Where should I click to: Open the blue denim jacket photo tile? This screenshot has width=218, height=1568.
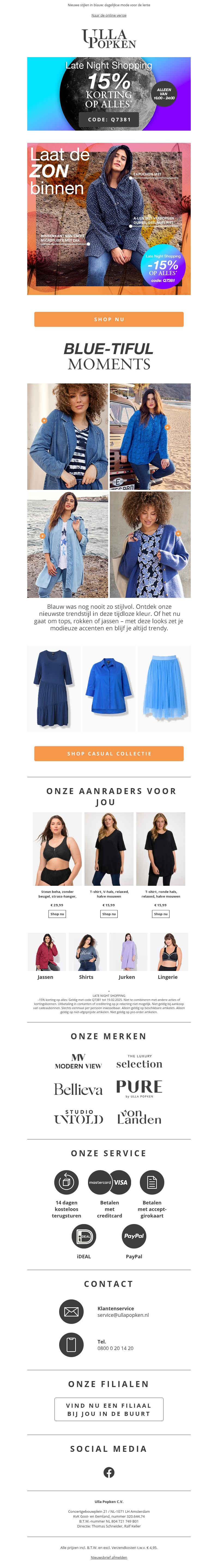[x=68, y=436]
